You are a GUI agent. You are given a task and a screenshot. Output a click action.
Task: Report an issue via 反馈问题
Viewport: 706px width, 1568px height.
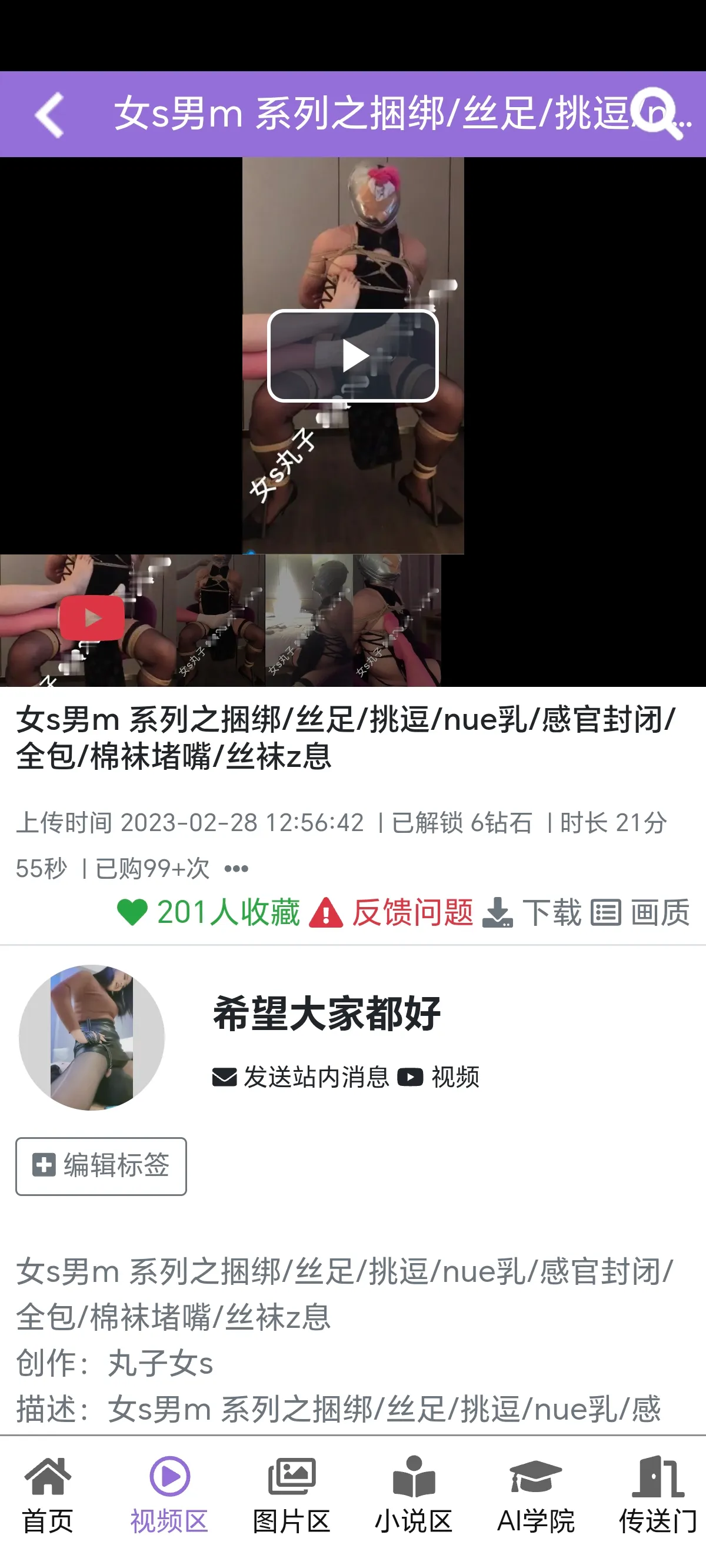click(391, 912)
